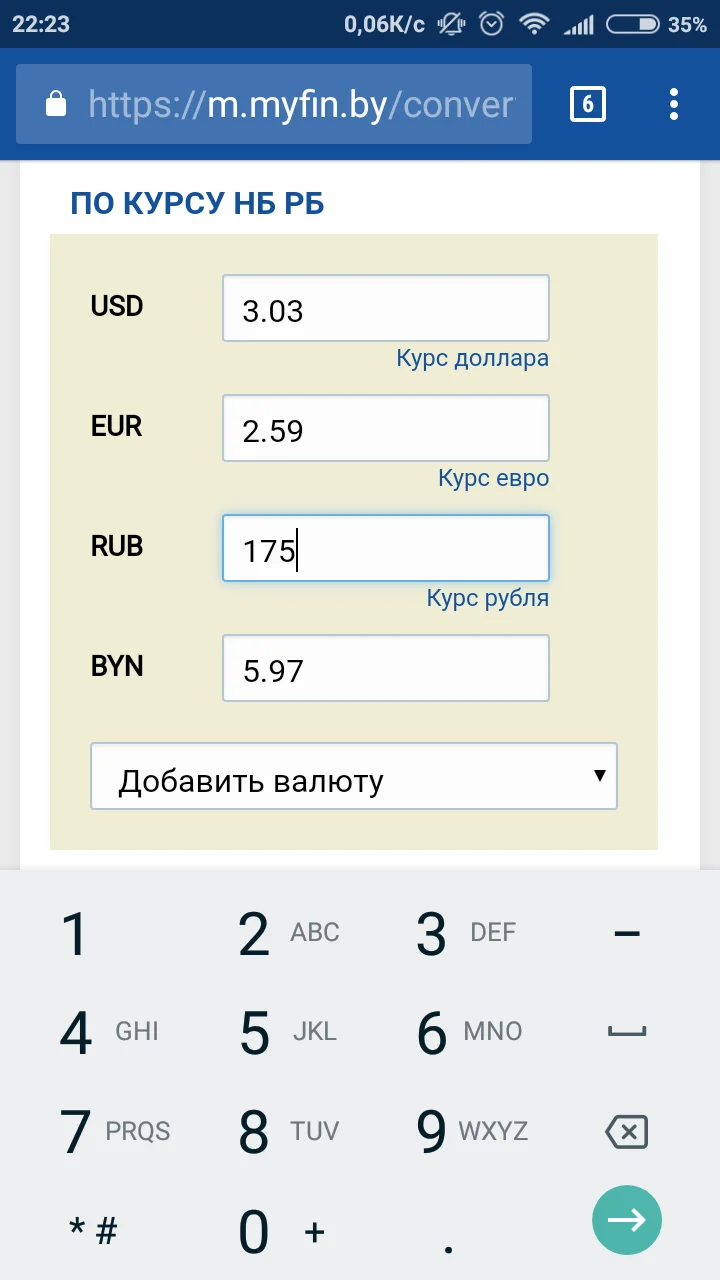Open the Добавить валюту currency dropdown
Viewport: 720px width, 1280px height.
point(354,776)
